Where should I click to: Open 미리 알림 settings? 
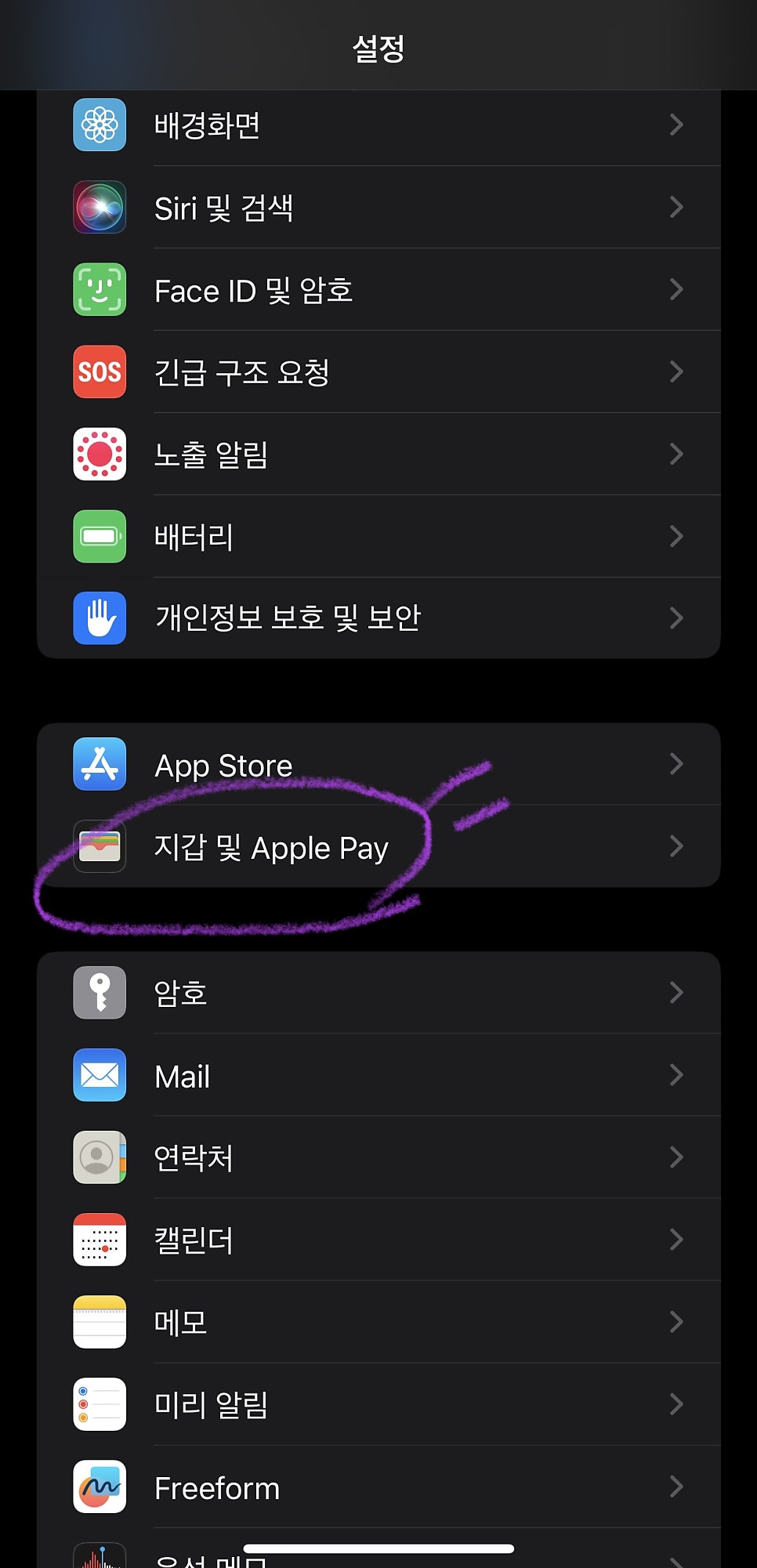(x=378, y=1404)
